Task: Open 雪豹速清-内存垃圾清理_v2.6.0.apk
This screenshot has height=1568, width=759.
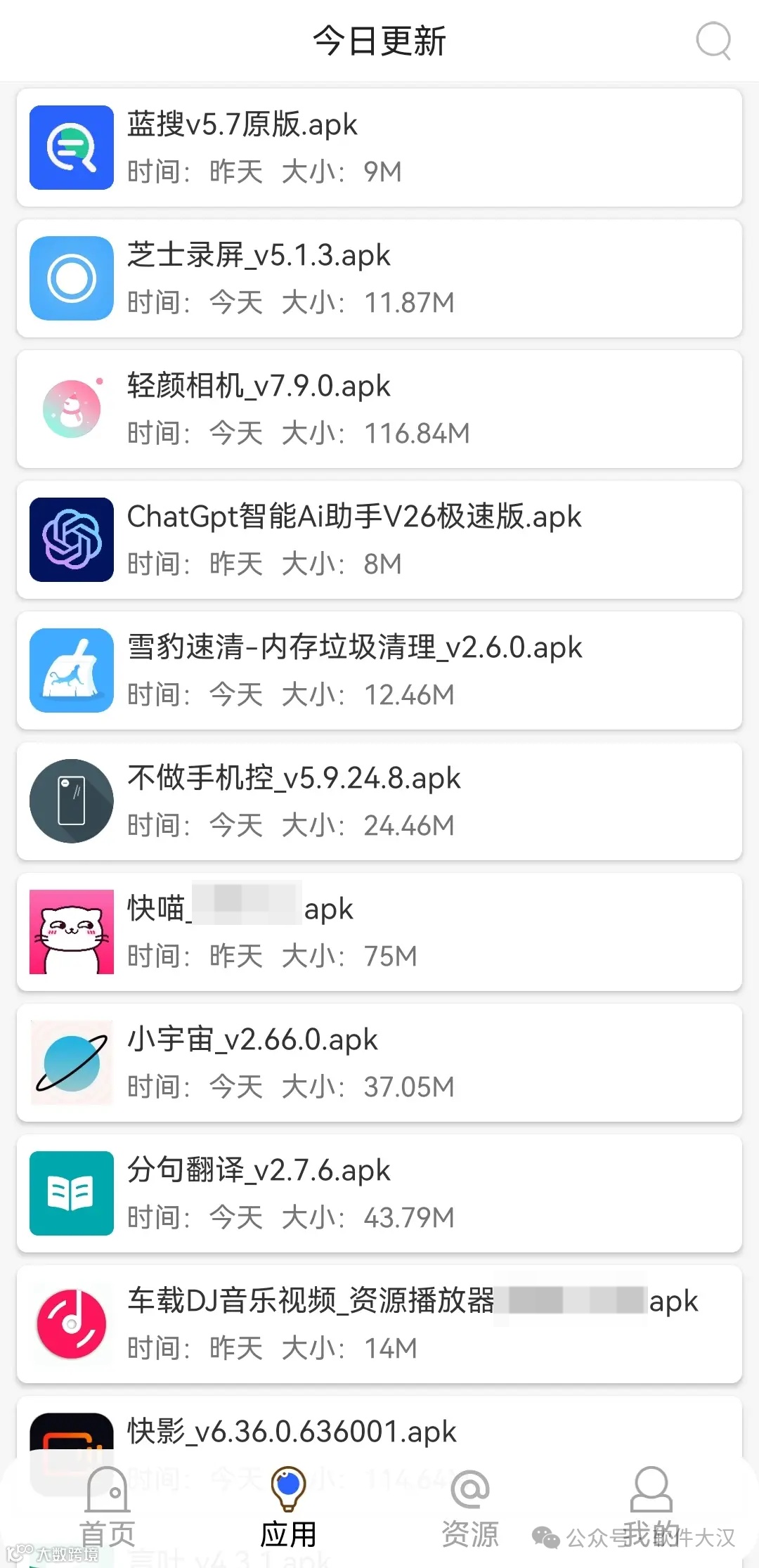Action: (x=379, y=670)
